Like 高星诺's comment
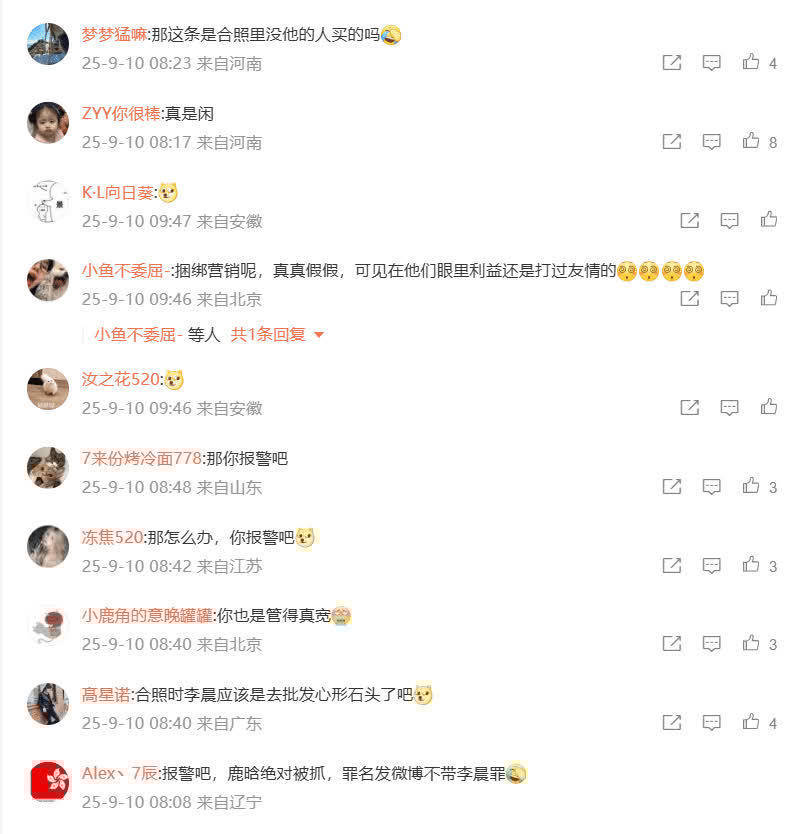This screenshot has width=799, height=834. point(751,722)
